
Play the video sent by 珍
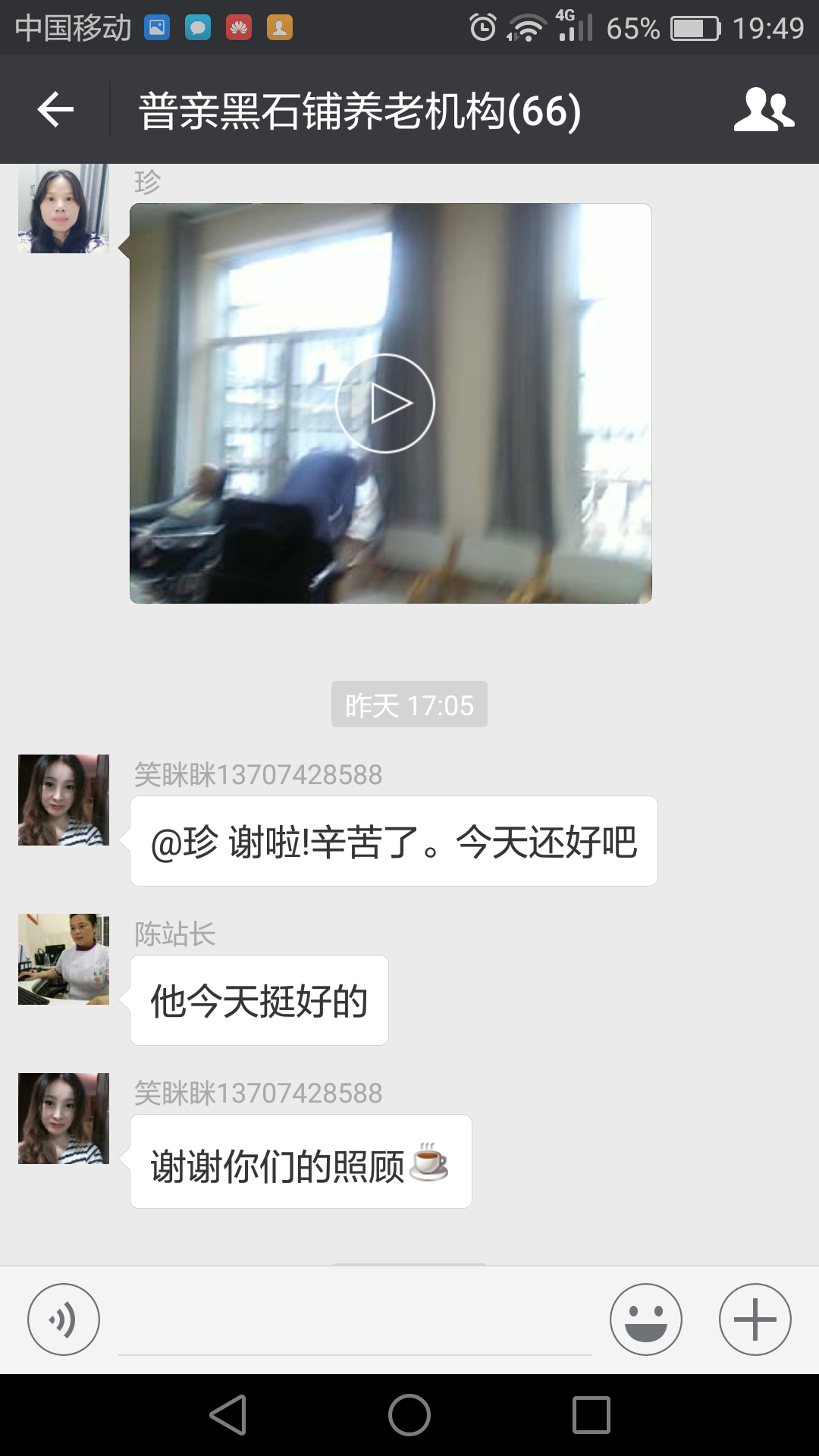[x=385, y=403]
